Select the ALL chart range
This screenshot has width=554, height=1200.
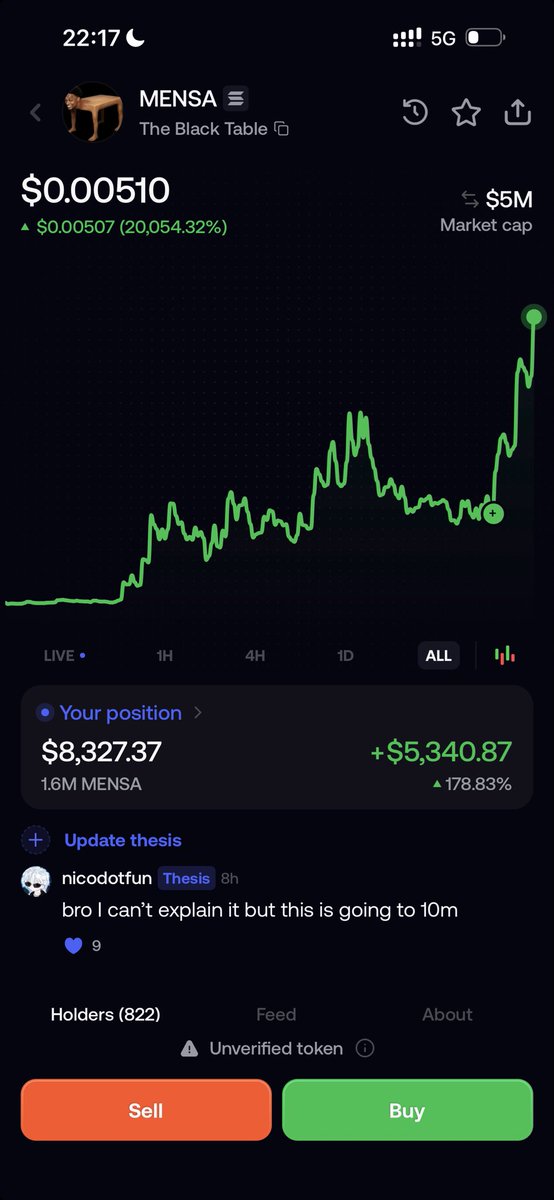pyautogui.click(x=438, y=656)
